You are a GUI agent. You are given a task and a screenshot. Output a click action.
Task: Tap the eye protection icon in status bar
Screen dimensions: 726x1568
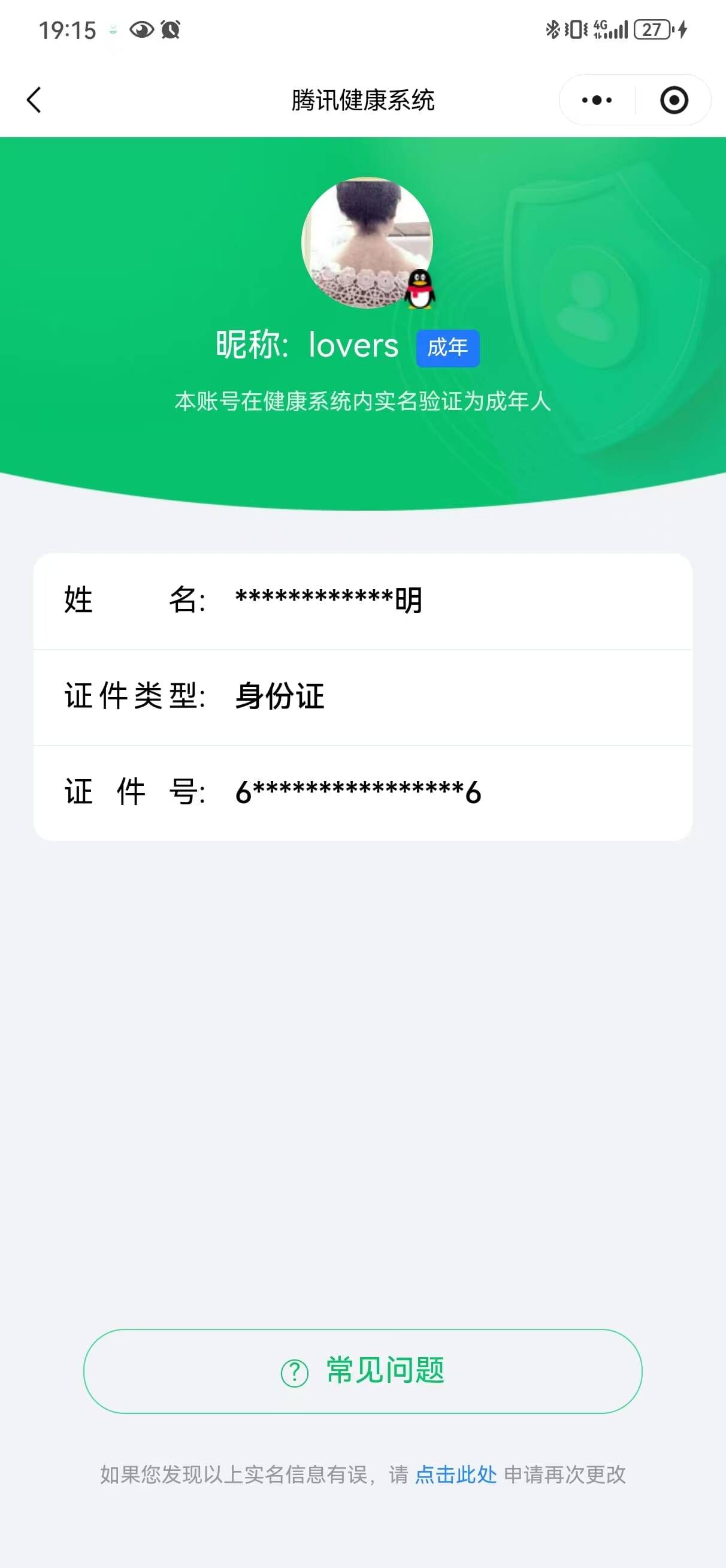coord(141,29)
